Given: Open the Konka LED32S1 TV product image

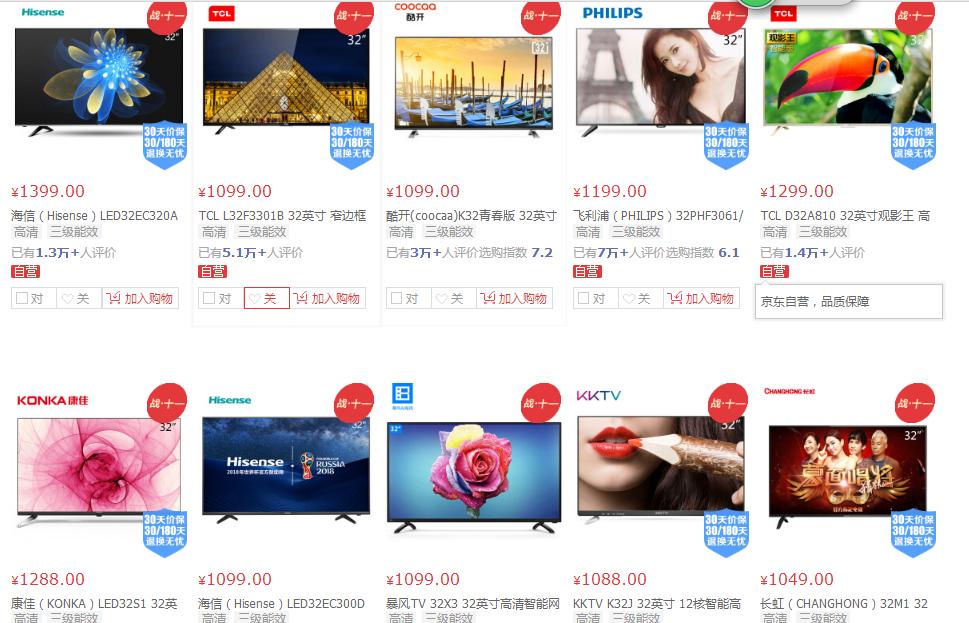Looking at the screenshot, I should [x=95, y=470].
